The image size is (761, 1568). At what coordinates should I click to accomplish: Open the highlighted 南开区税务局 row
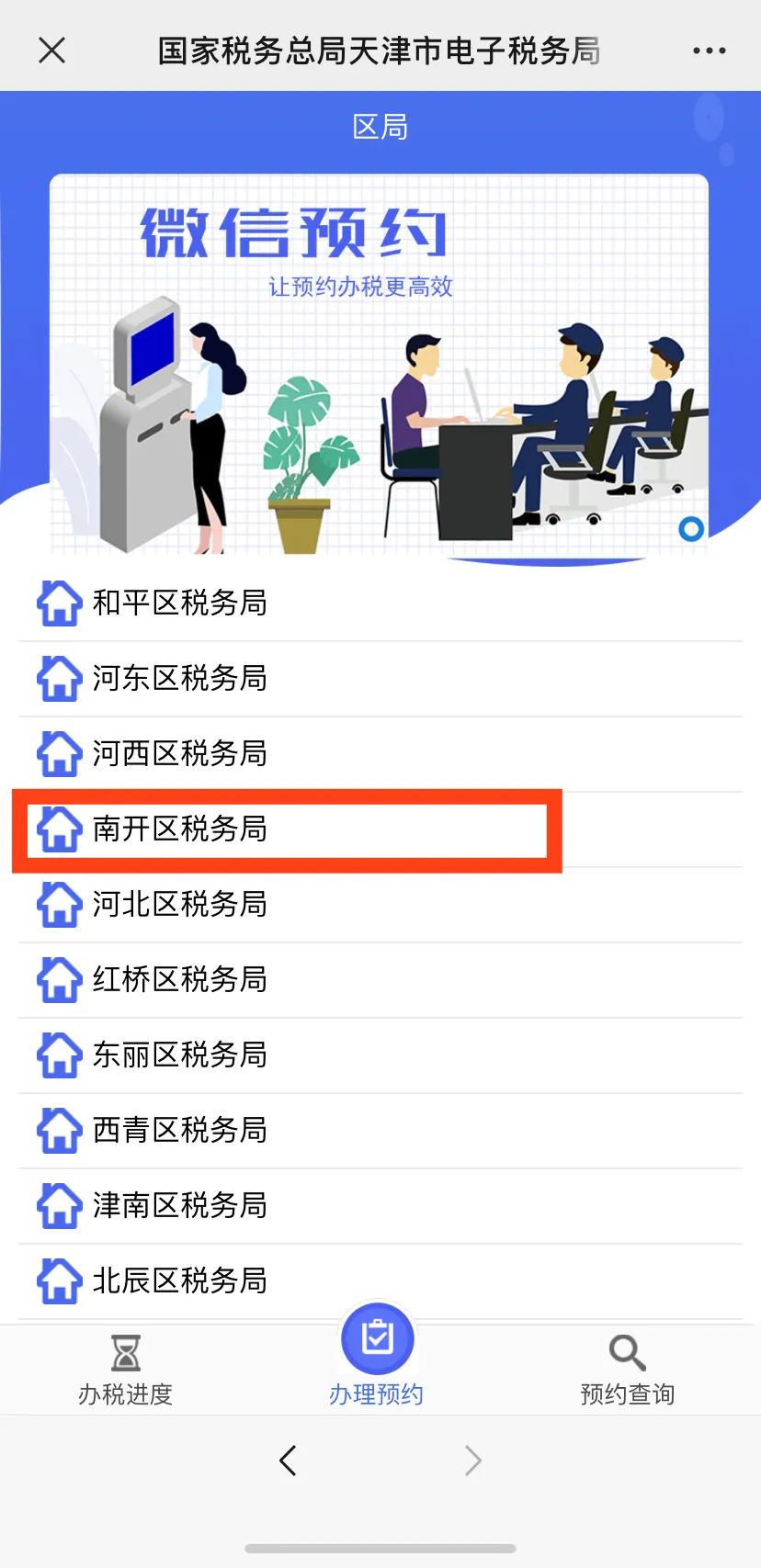click(380, 829)
